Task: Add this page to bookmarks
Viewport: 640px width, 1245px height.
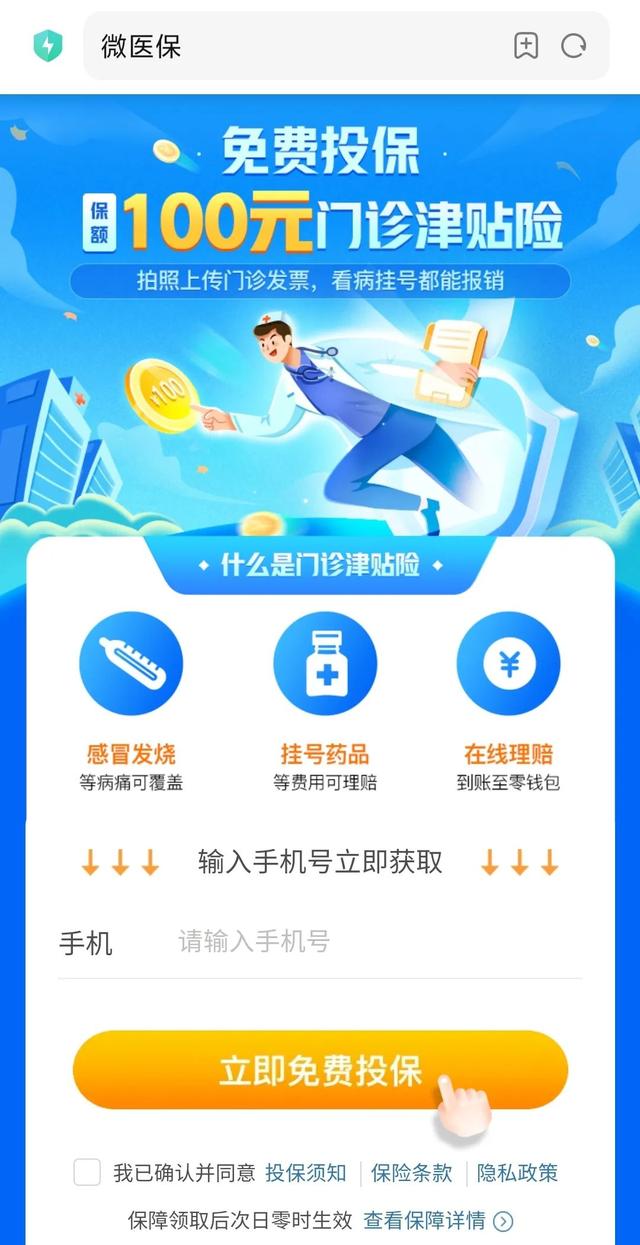Action: pyautogui.click(x=526, y=46)
